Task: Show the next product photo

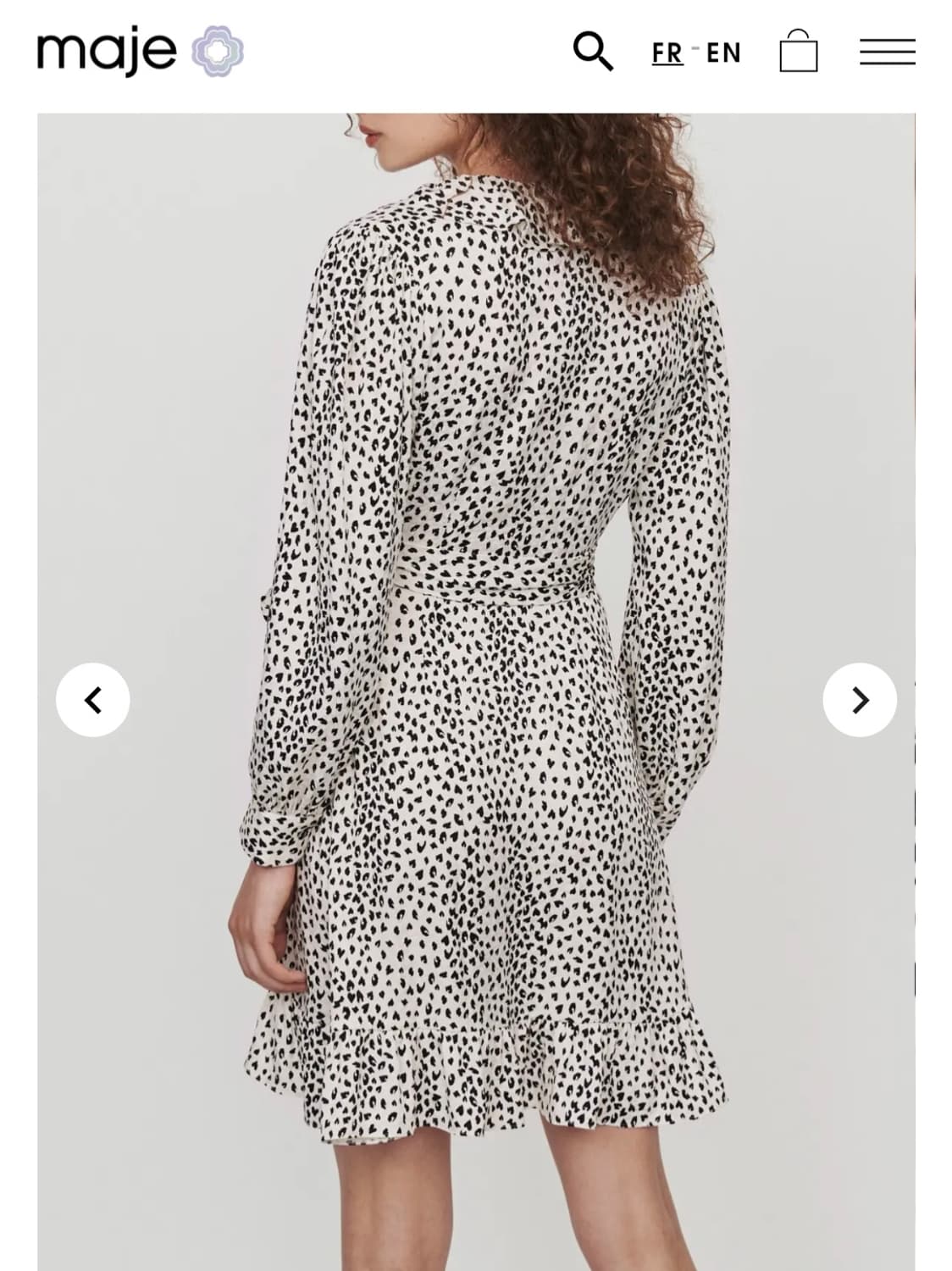Action: [x=859, y=700]
